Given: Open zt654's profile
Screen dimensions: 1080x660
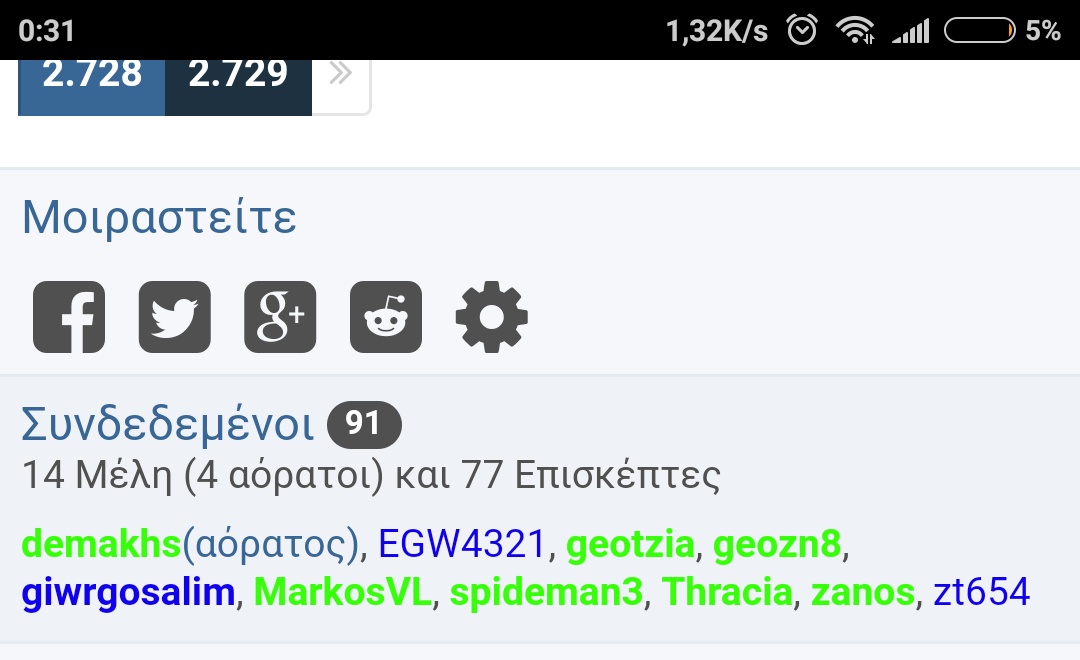Looking at the screenshot, I should click(x=981, y=593).
